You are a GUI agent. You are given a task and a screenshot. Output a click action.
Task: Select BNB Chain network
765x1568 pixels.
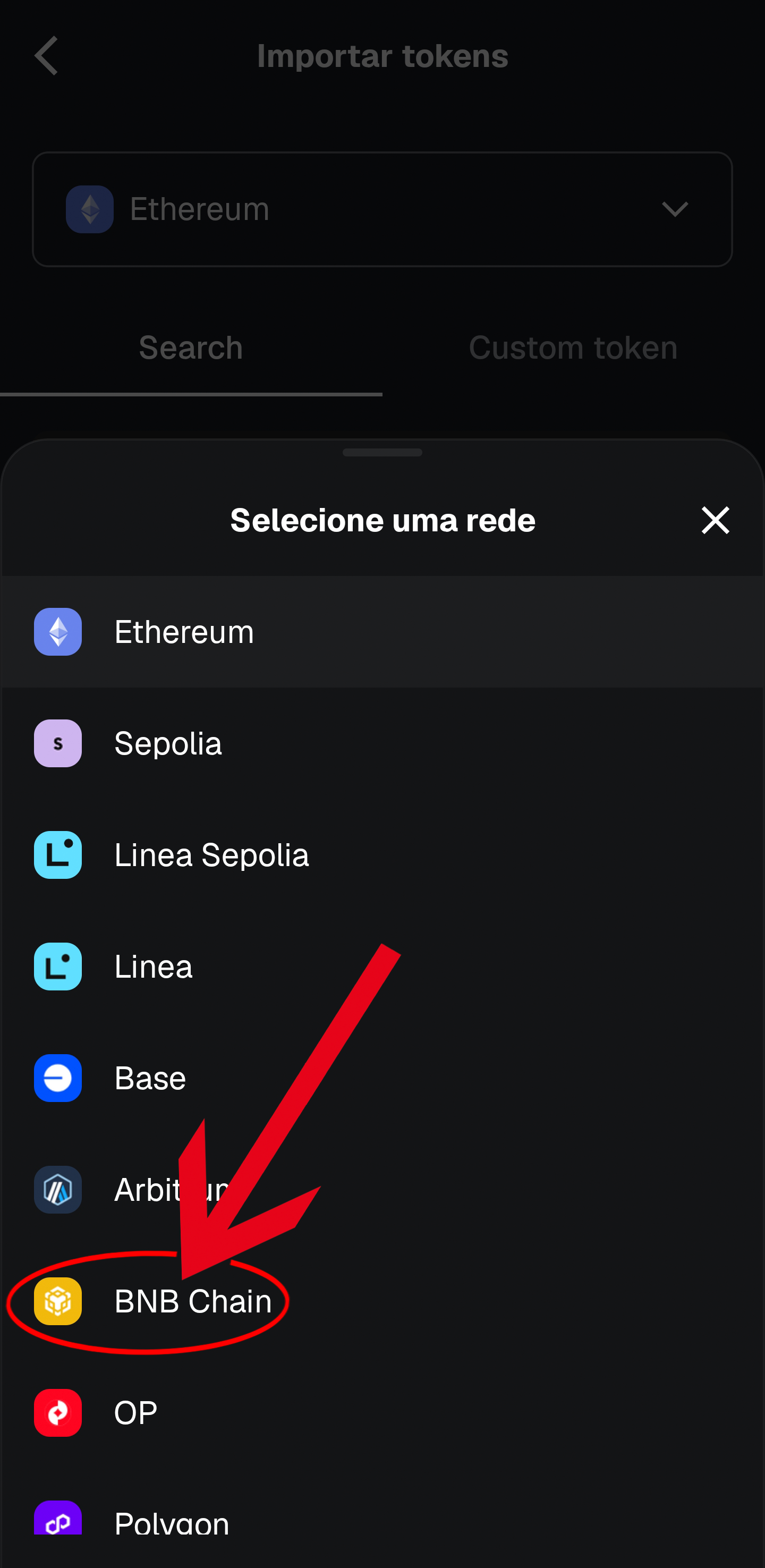coord(192,1301)
